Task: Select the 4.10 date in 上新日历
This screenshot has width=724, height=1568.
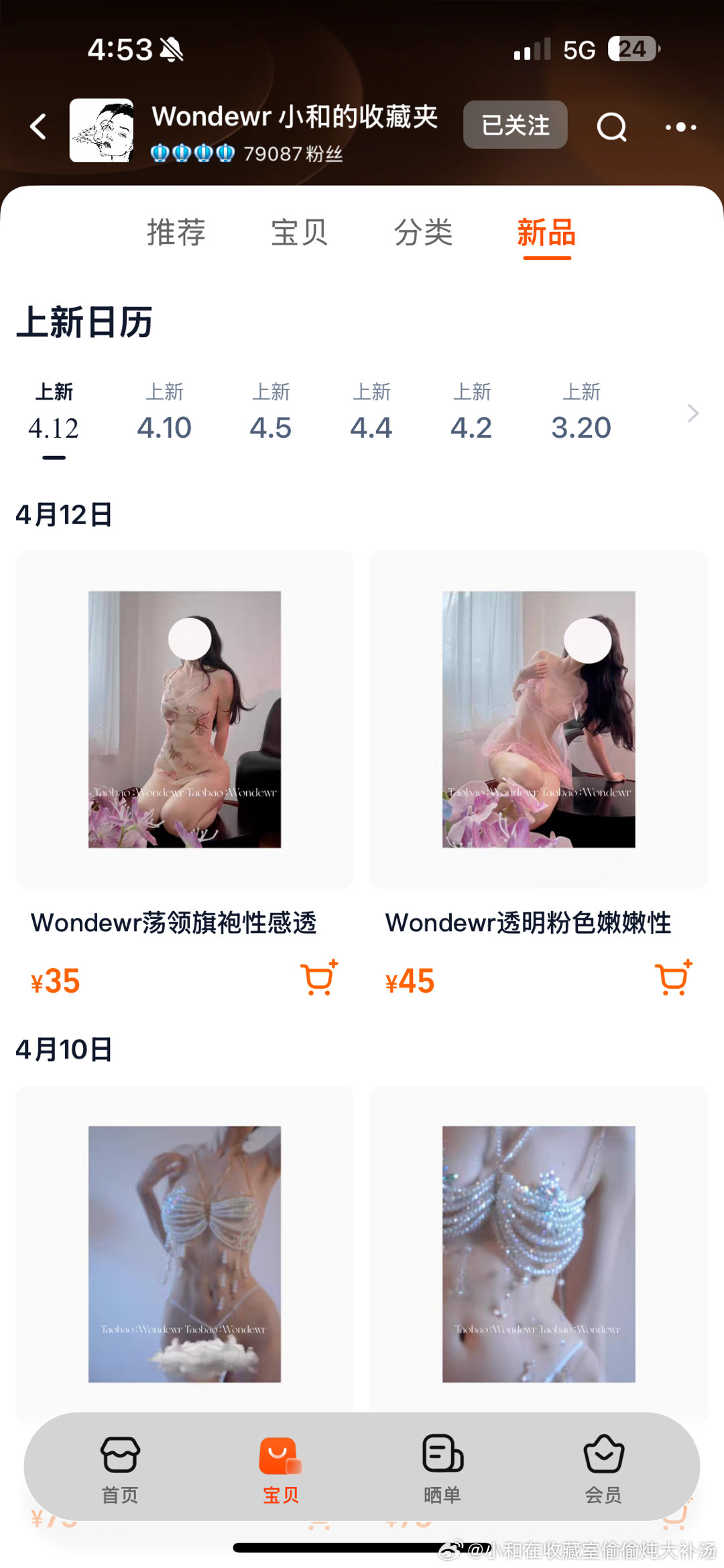Action: (164, 413)
